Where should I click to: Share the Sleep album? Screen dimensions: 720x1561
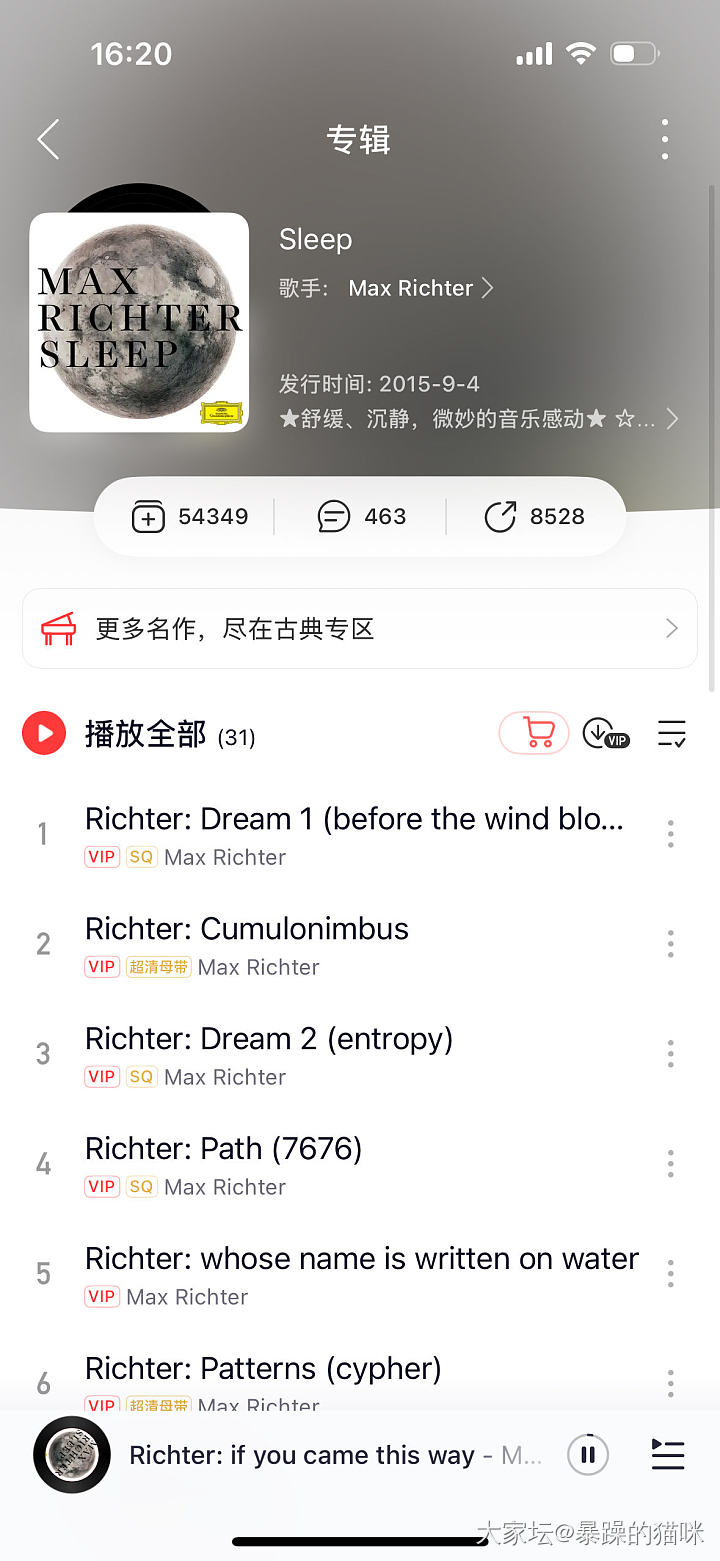pyautogui.click(x=534, y=516)
